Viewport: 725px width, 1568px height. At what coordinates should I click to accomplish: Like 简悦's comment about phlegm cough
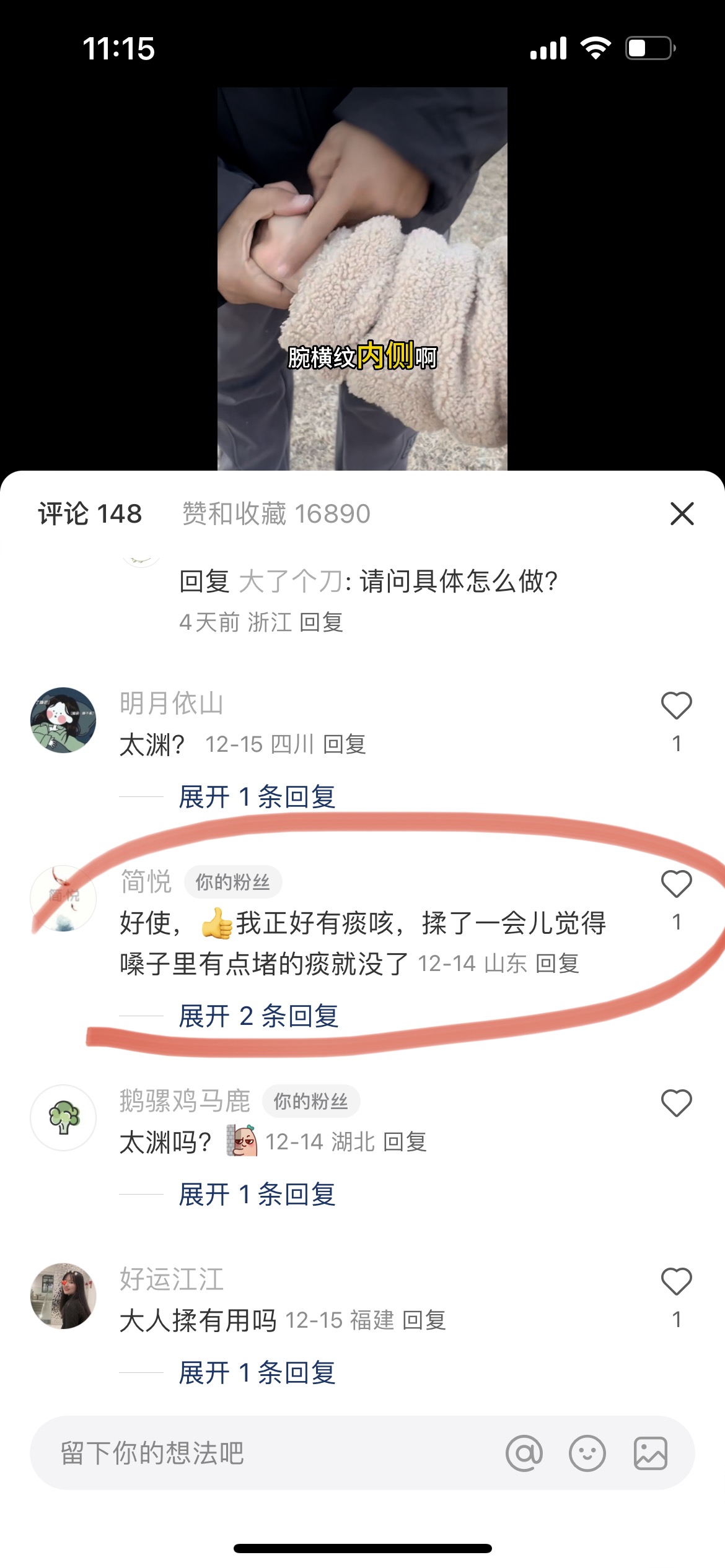pos(676,884)
